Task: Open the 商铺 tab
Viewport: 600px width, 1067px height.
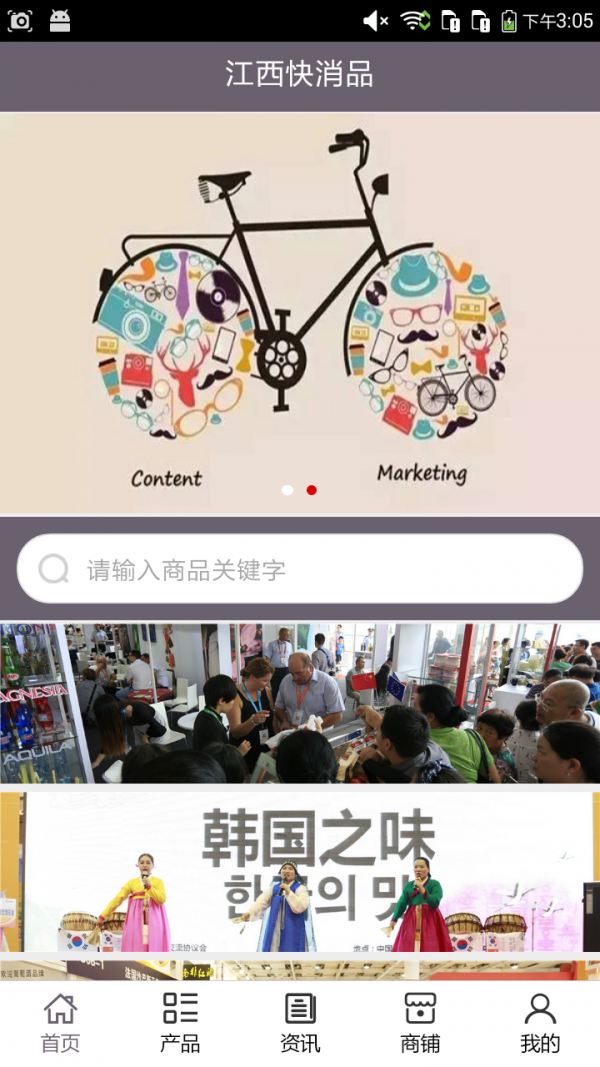Action: click(420, 1023)
